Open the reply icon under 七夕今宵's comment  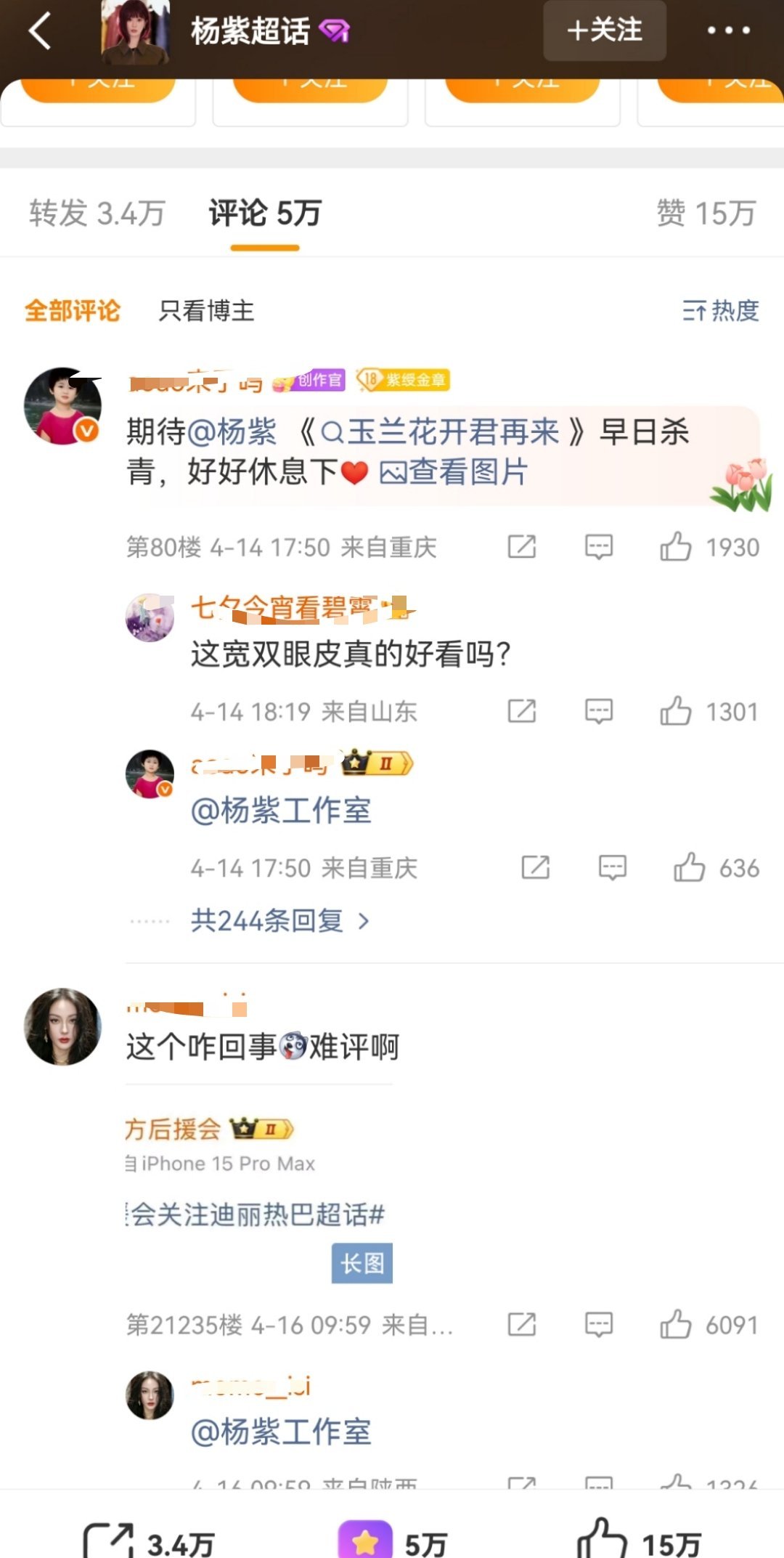[x=598, y=712]
